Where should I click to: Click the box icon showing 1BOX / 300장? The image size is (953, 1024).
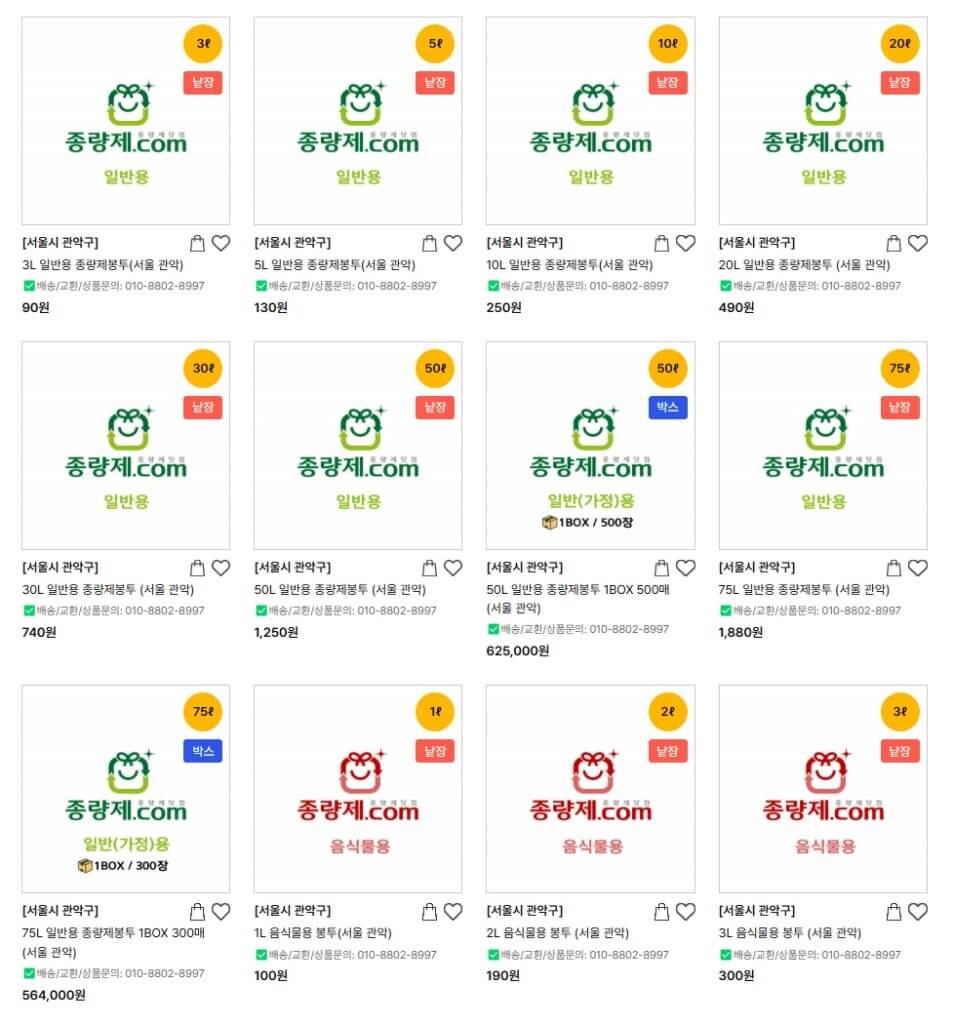pyautogui.click(x=86, y=866)
